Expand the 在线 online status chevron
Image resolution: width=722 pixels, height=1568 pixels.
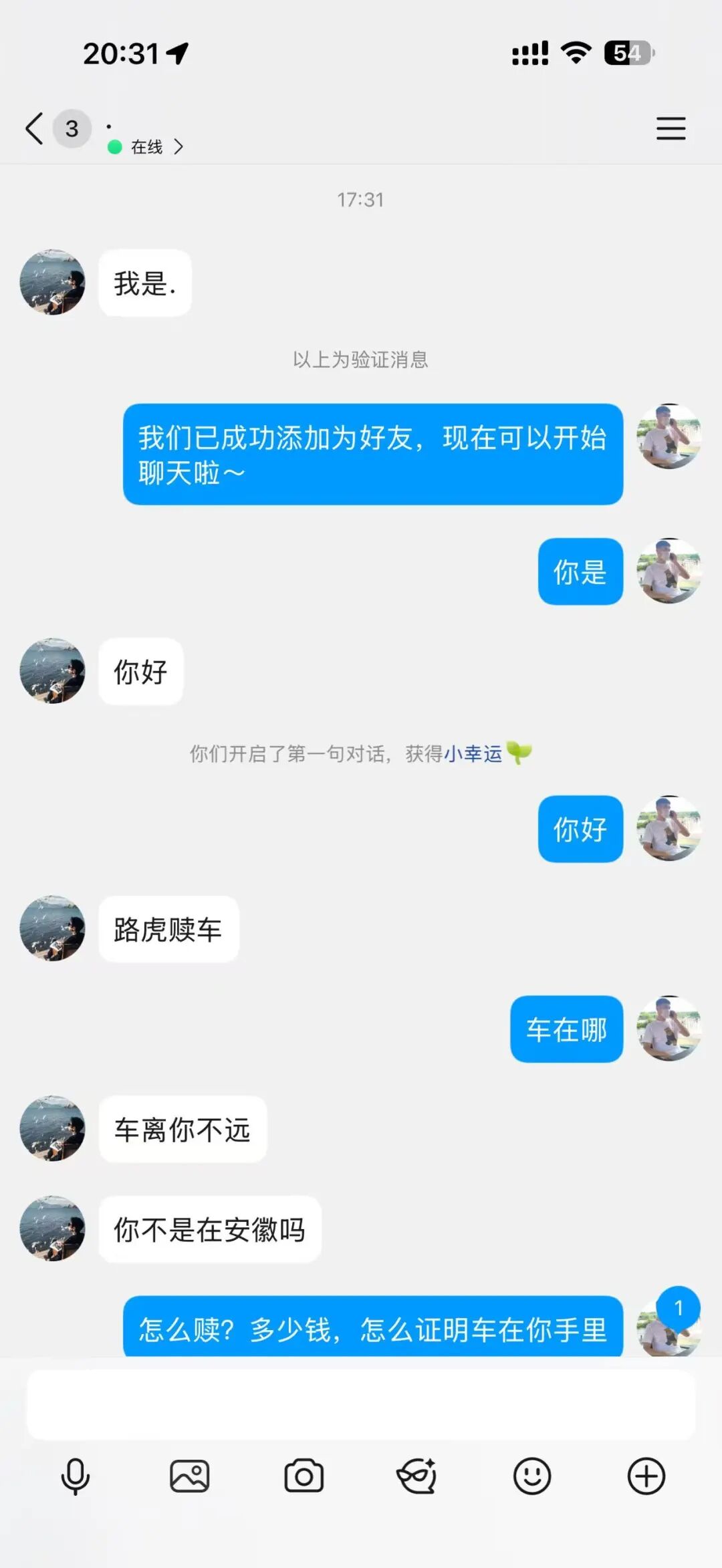point(177,146)
